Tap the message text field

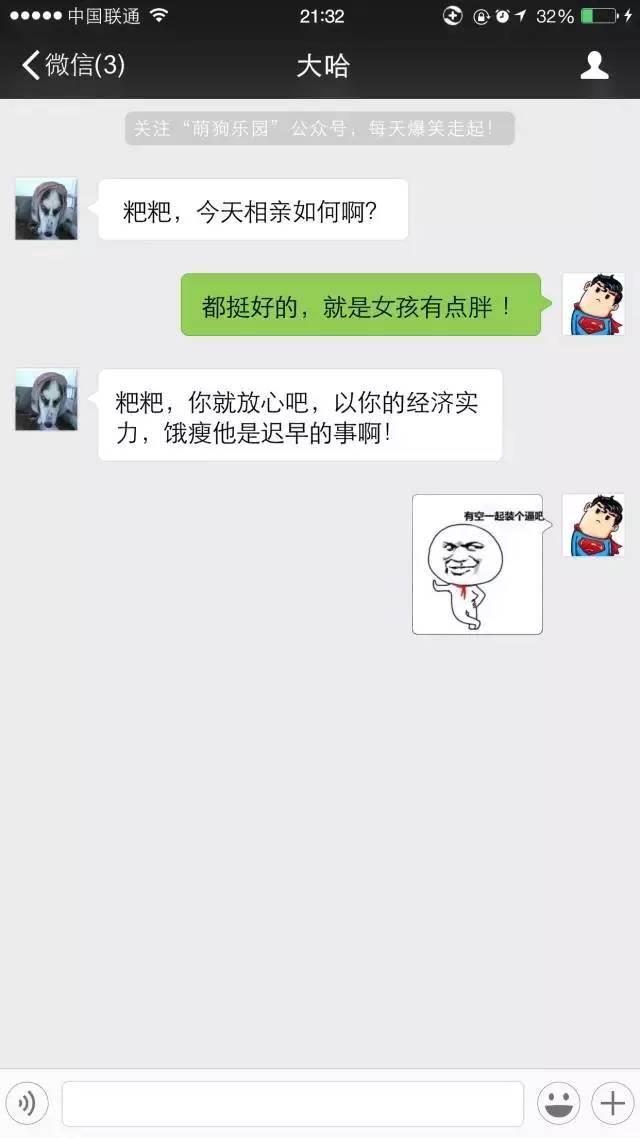tap(292, 1104)
